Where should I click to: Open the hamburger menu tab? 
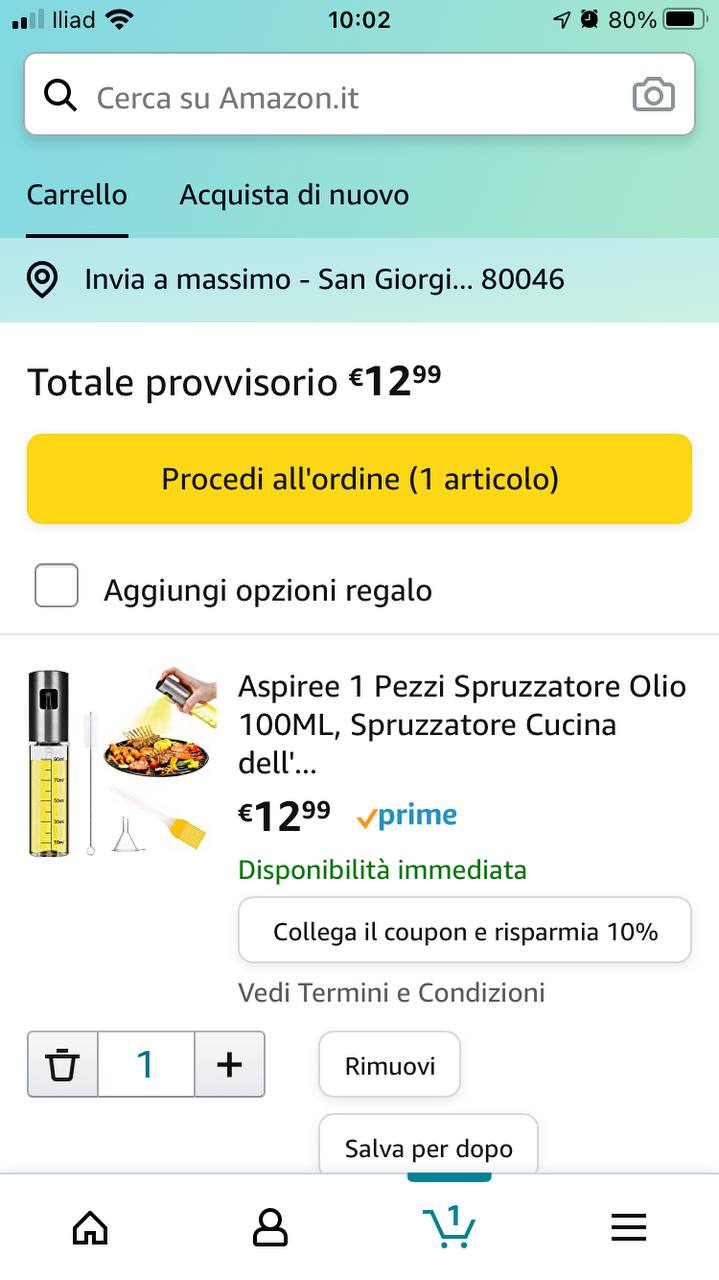click(628, 1227)
